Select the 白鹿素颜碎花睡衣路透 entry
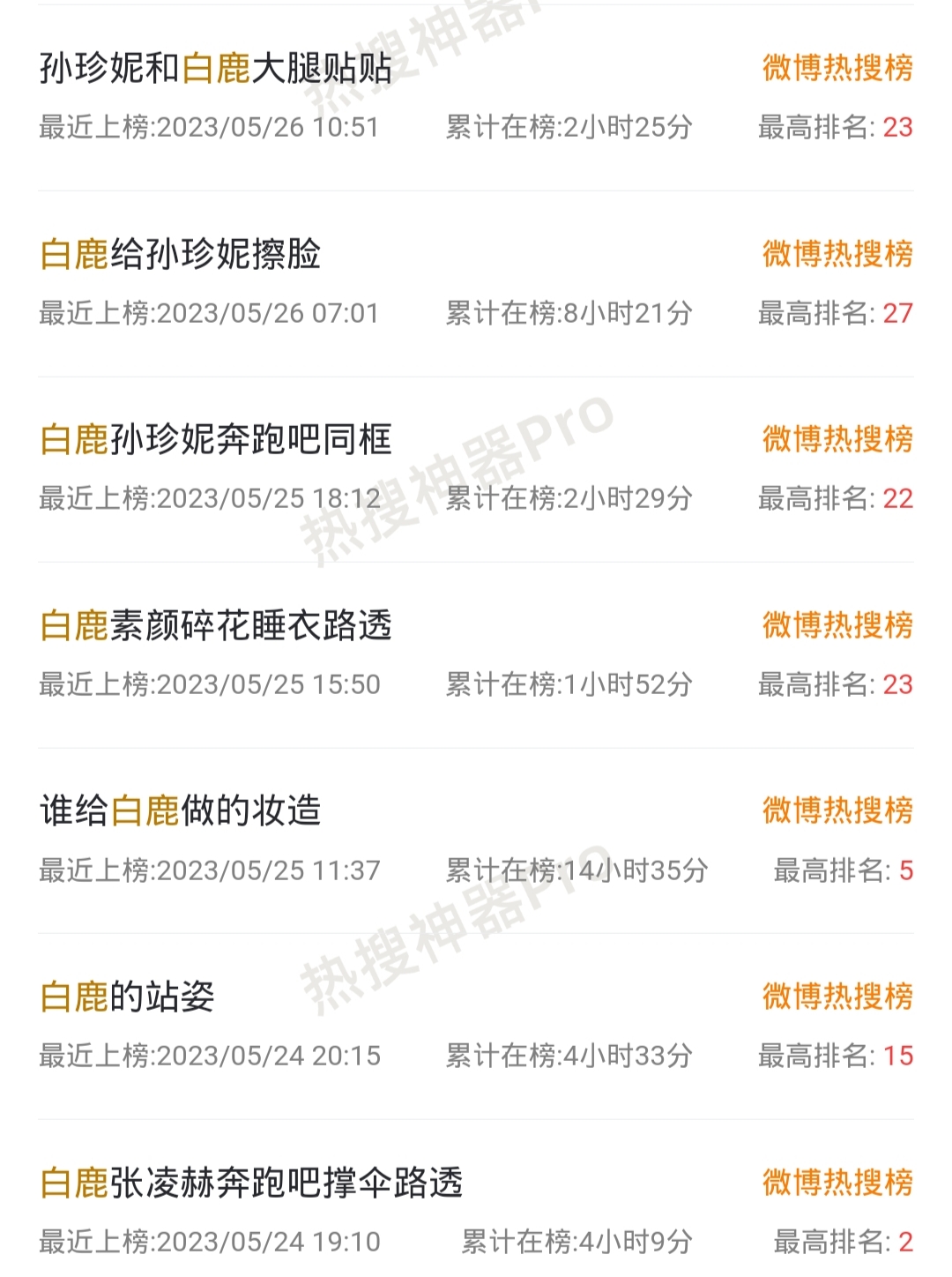The image size is (952, 1277). [x=216, y=625]
